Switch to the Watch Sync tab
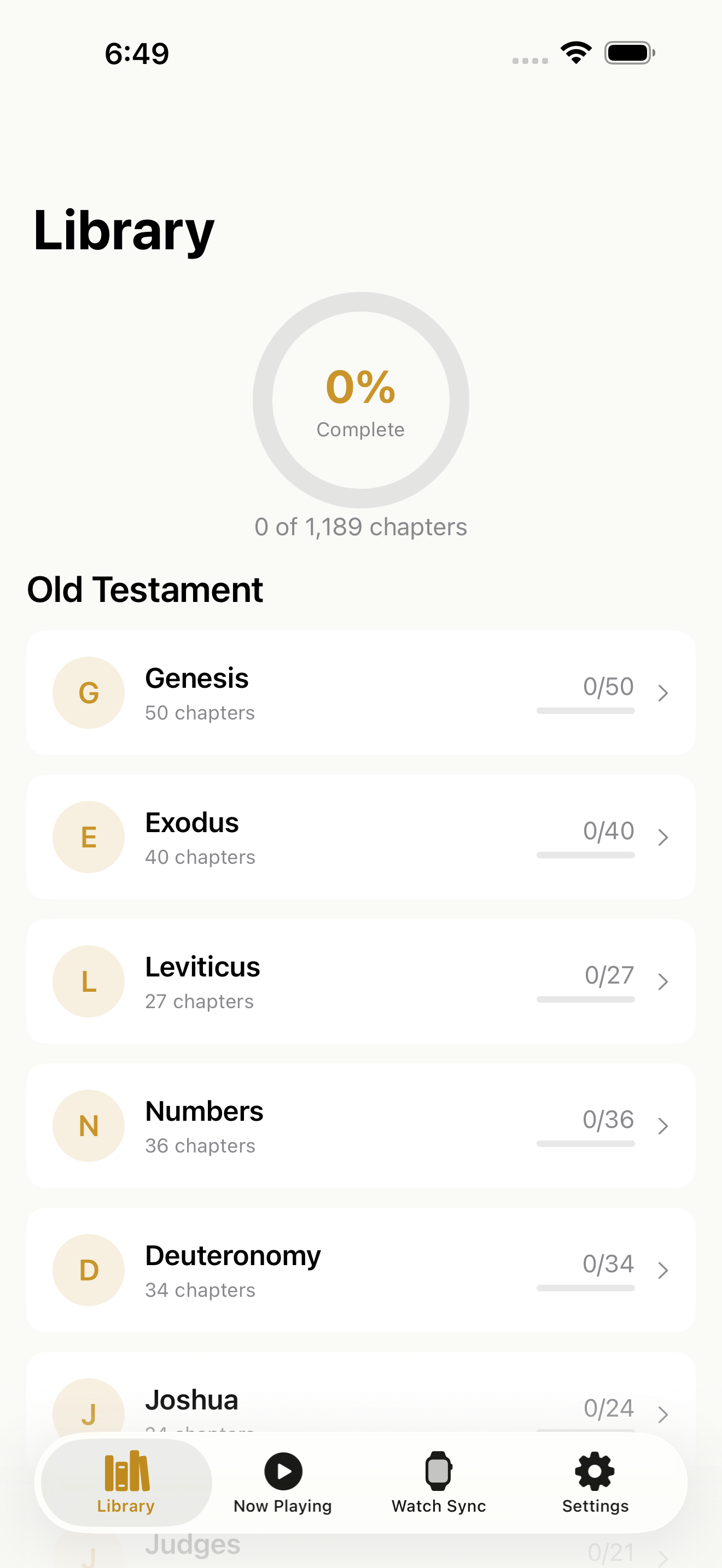This screenshot has width=722, height=1568. [438, 1485]
